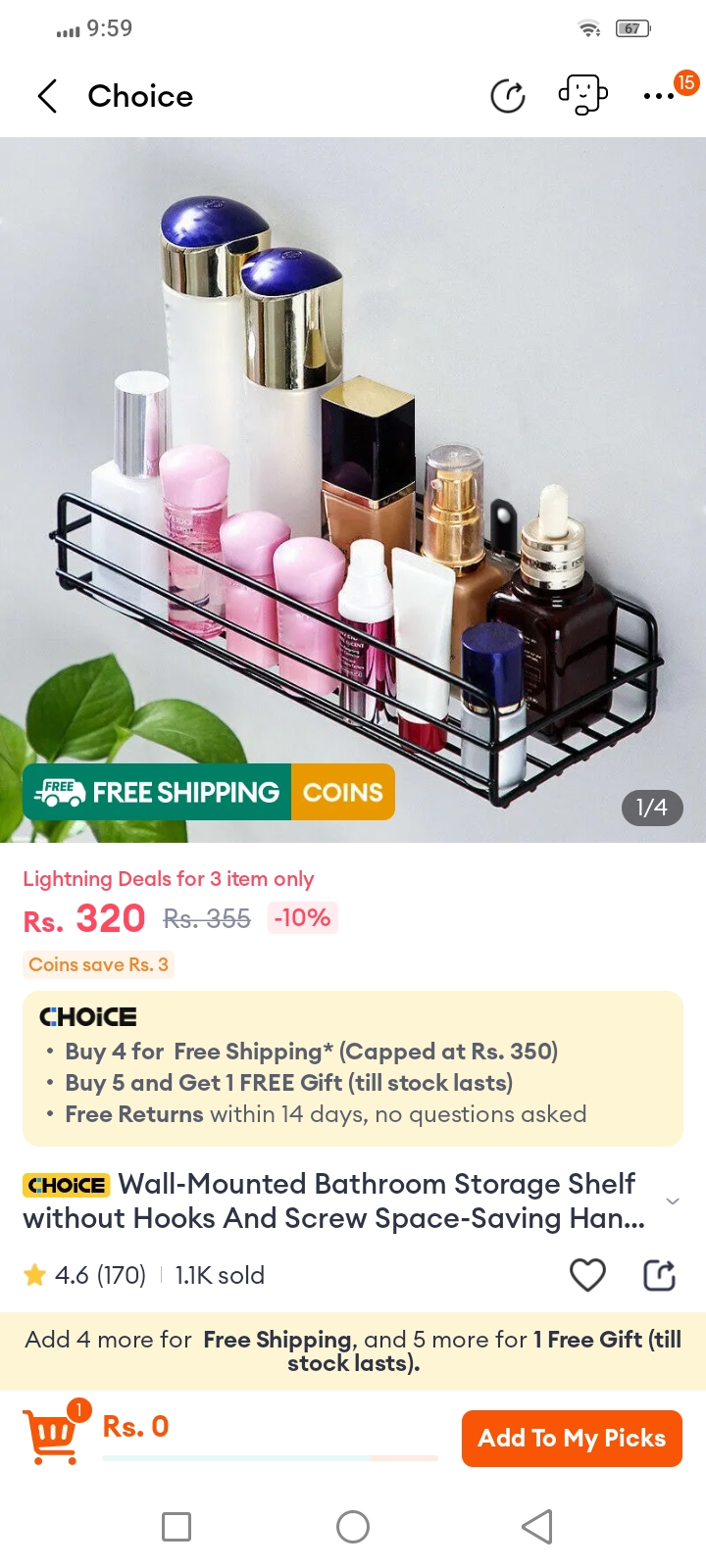The width and height of the screenshot is (706, 1568).
Task: Tap system back navigation button
Action: click(x=536, y=1526)
